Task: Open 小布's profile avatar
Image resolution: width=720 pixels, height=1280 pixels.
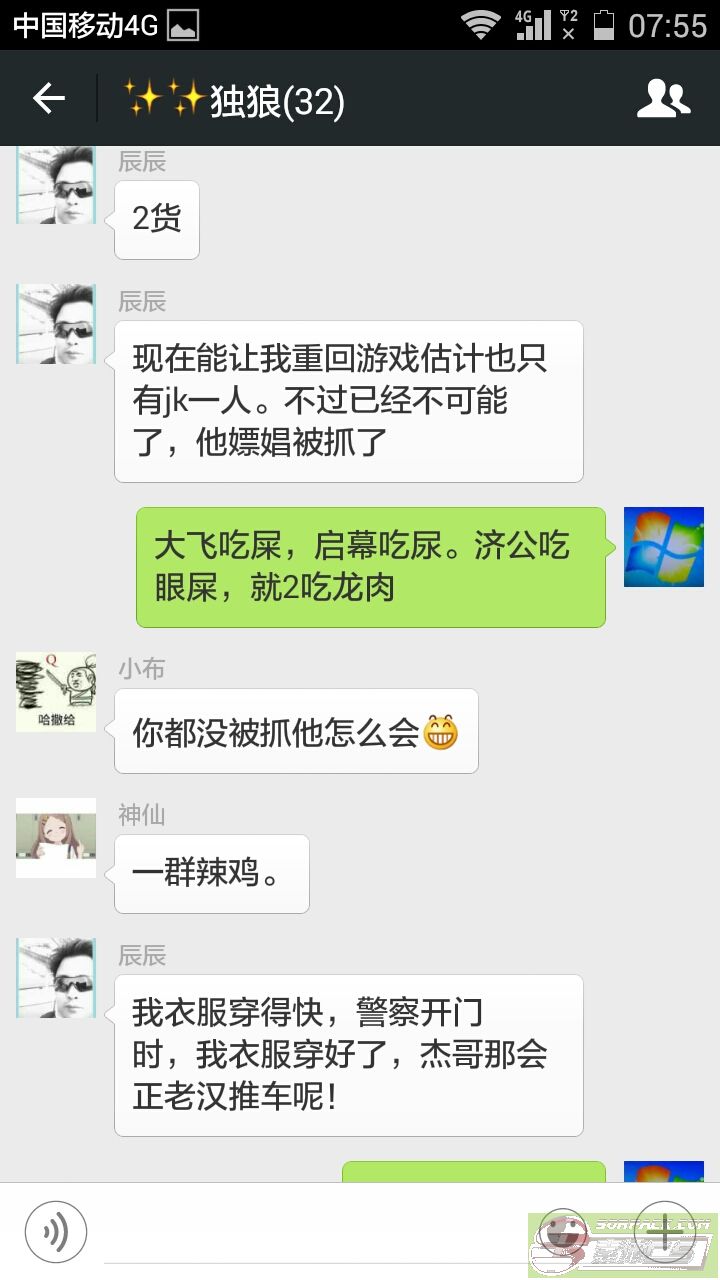Action: click(56, 692)
